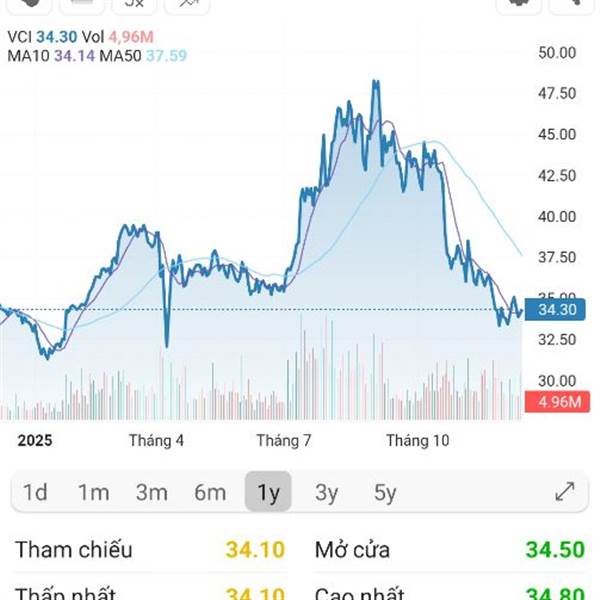Show the 3m chart period

point(152,492)
